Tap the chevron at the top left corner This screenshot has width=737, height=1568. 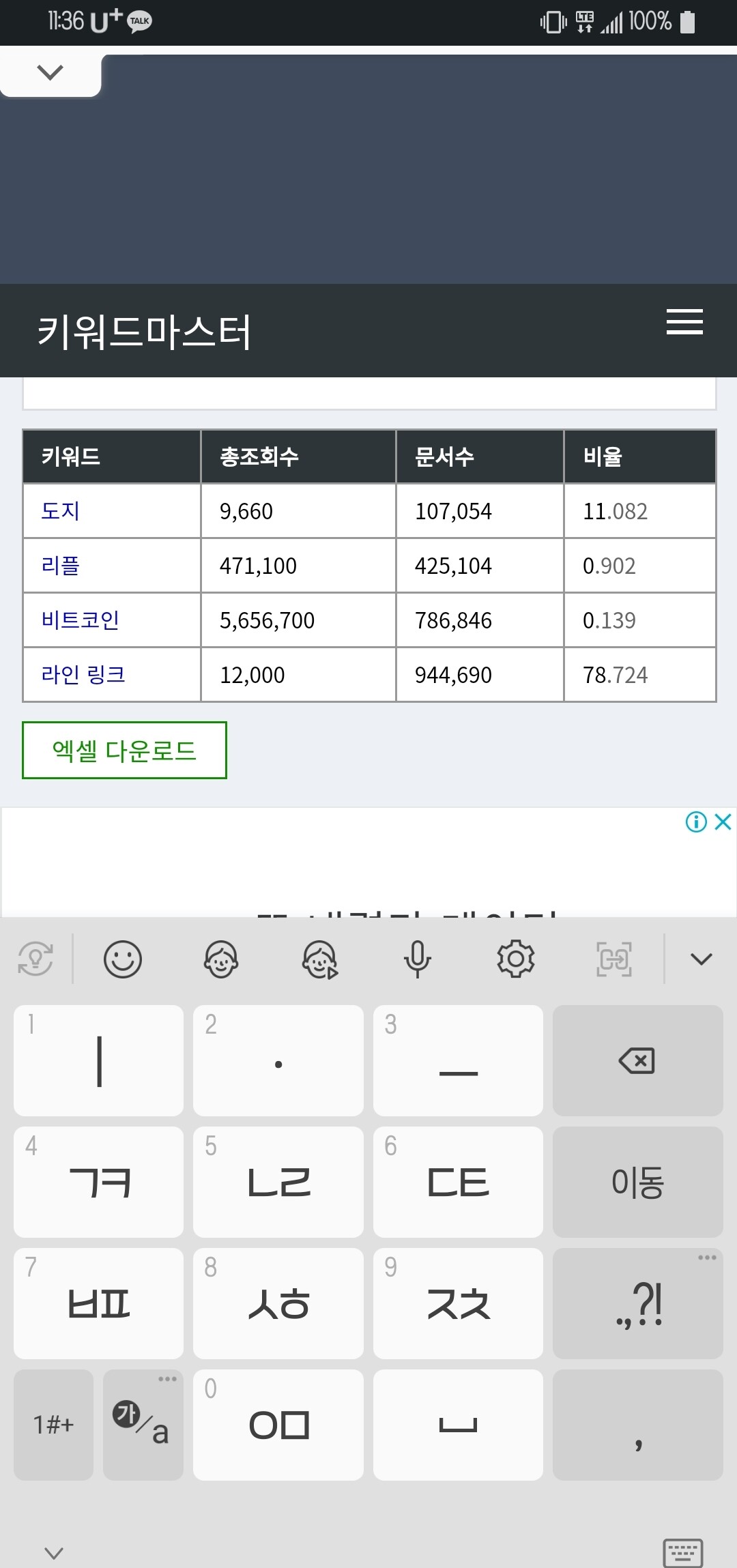[49, 72]
